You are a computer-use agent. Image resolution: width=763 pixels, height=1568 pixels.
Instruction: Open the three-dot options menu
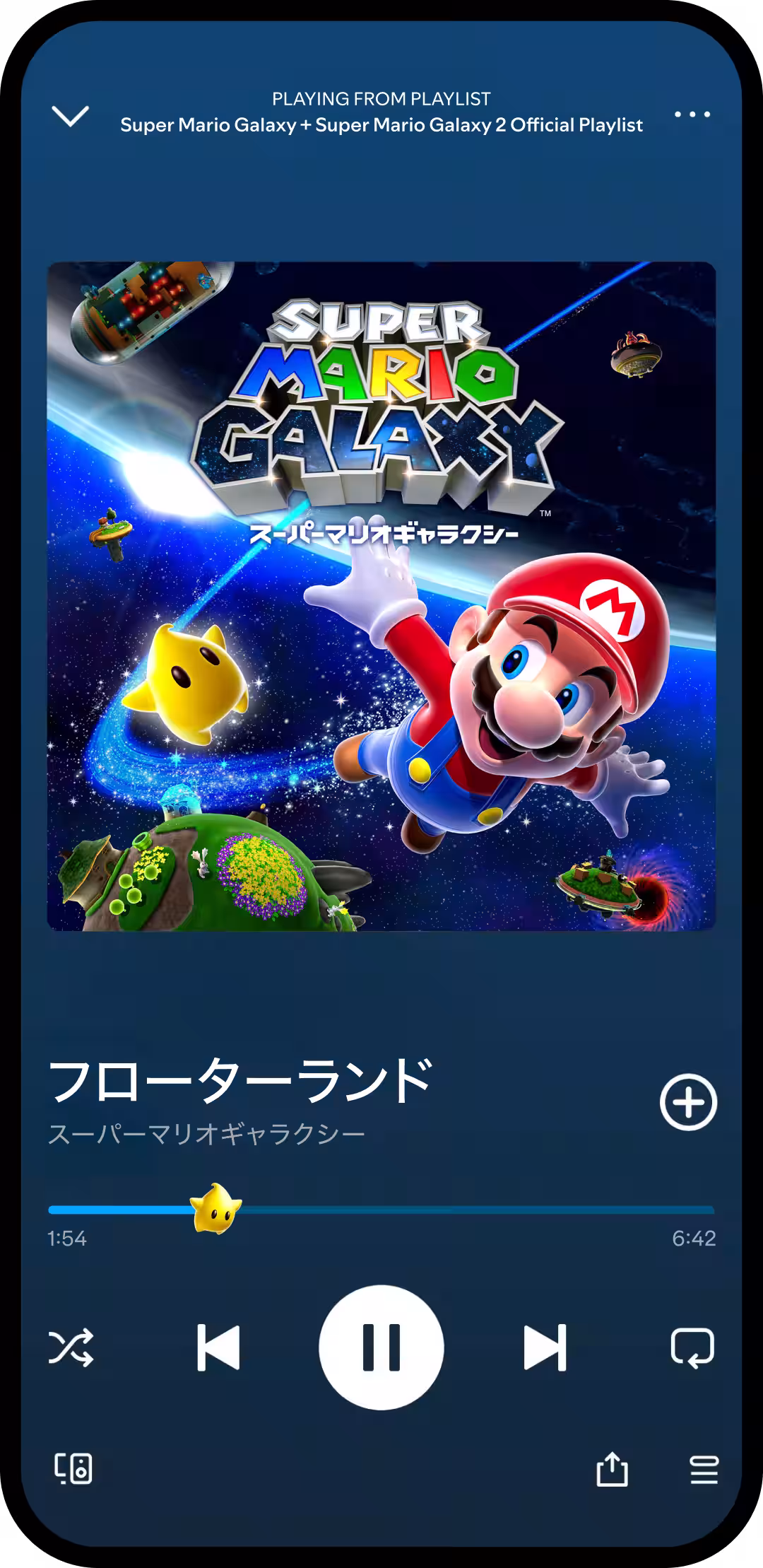[x=692, y=114]
